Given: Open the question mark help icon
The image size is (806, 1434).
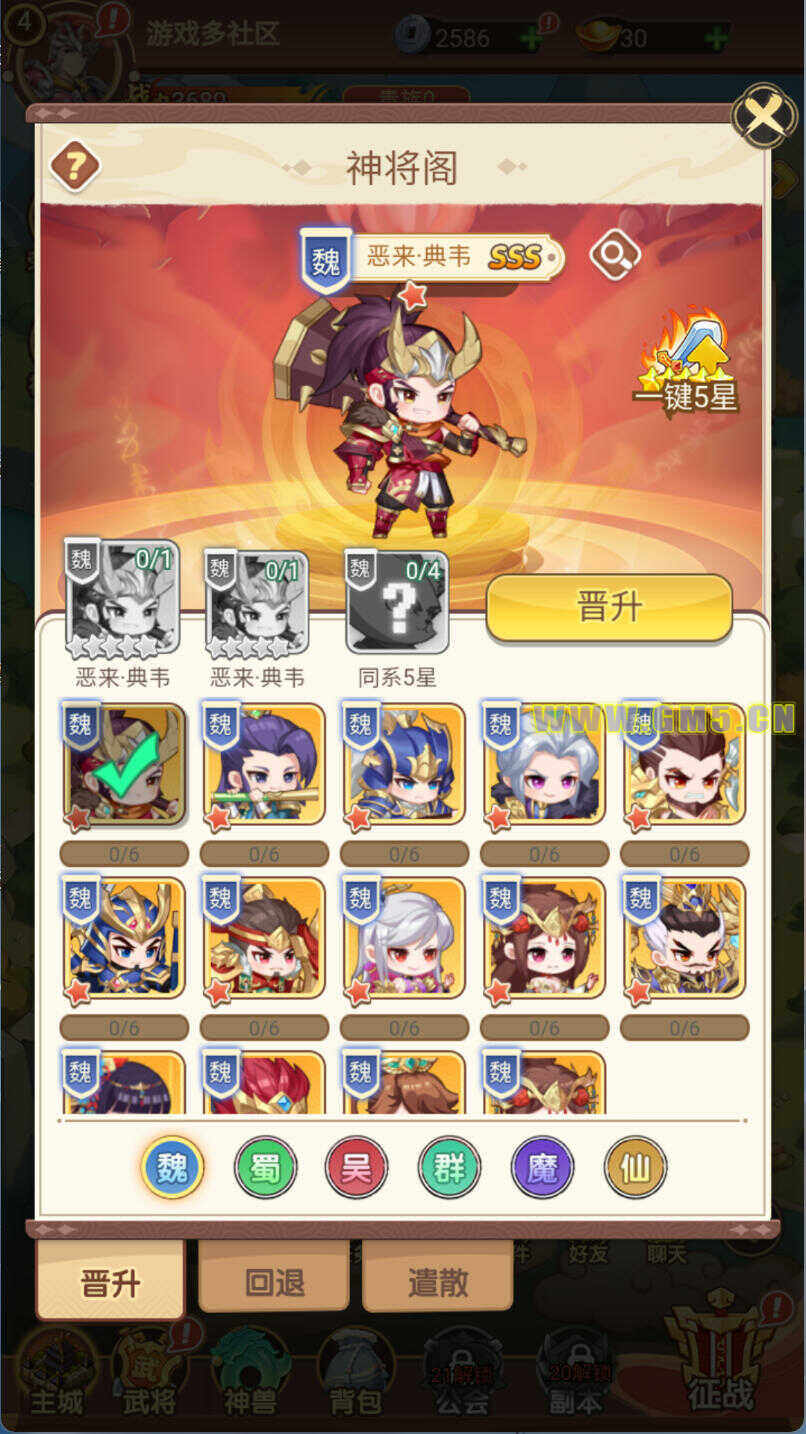Looking at the screenshot, I should pyautogui.click(x=75, y=166).
